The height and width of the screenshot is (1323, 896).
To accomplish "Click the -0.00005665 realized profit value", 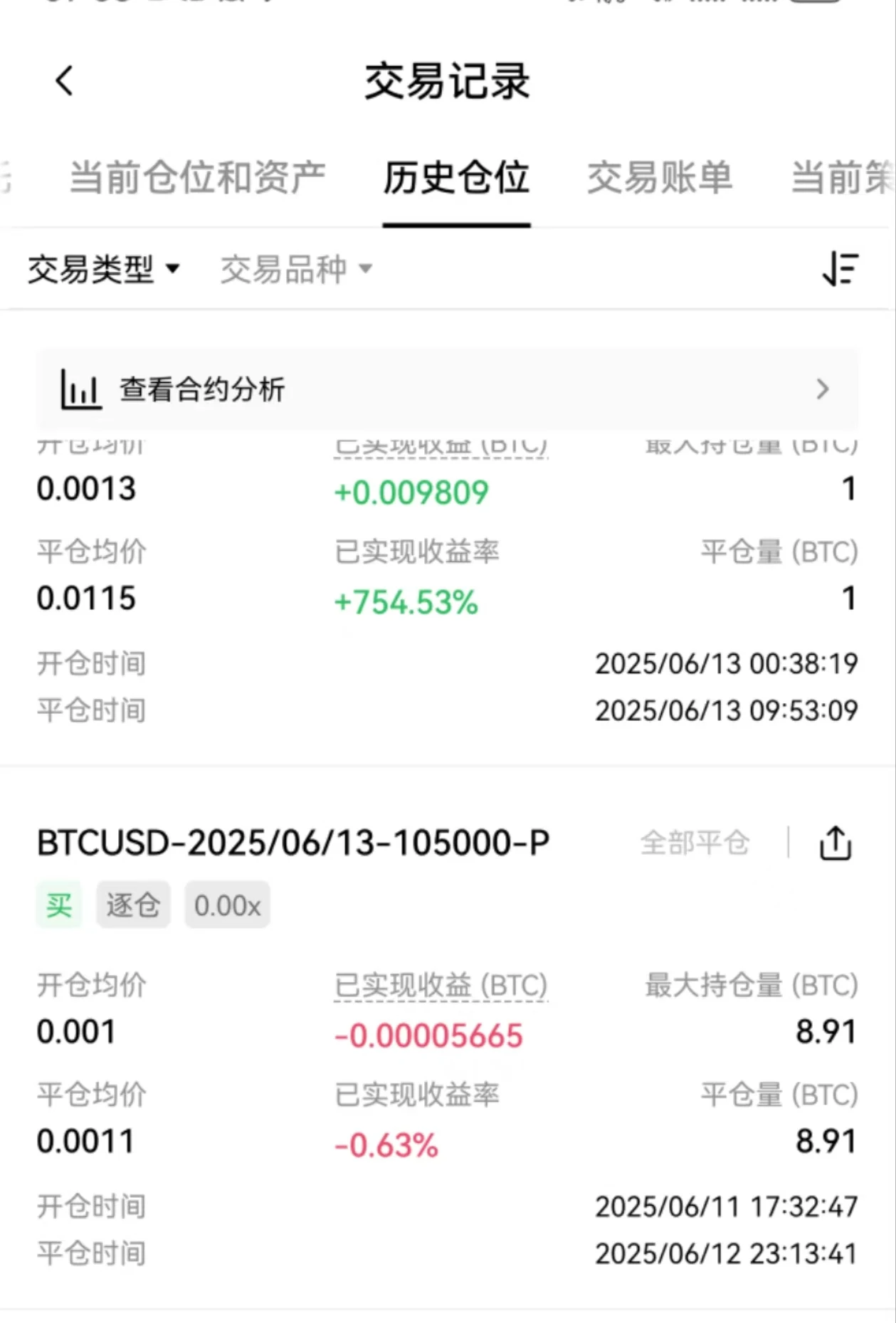I will coord(428,1036).
